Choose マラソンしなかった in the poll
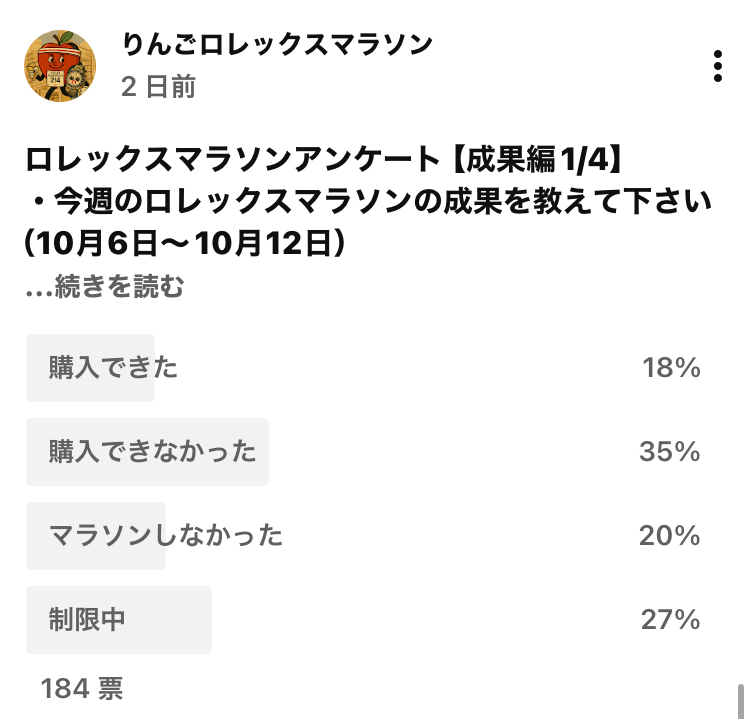Viewport: 750px width, 719px height. (166, 536)
